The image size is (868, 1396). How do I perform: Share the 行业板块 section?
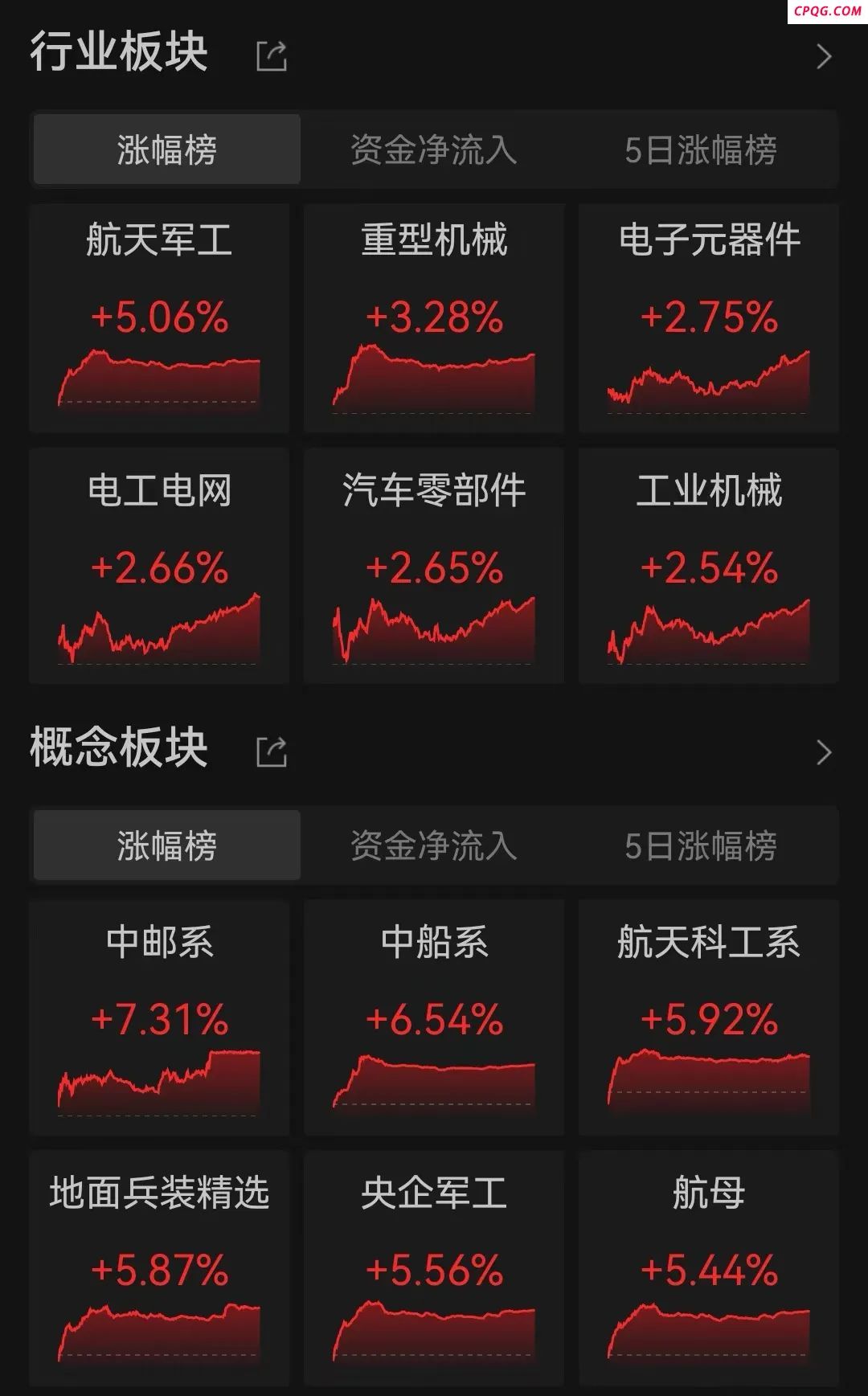click(x=272, y=56)
